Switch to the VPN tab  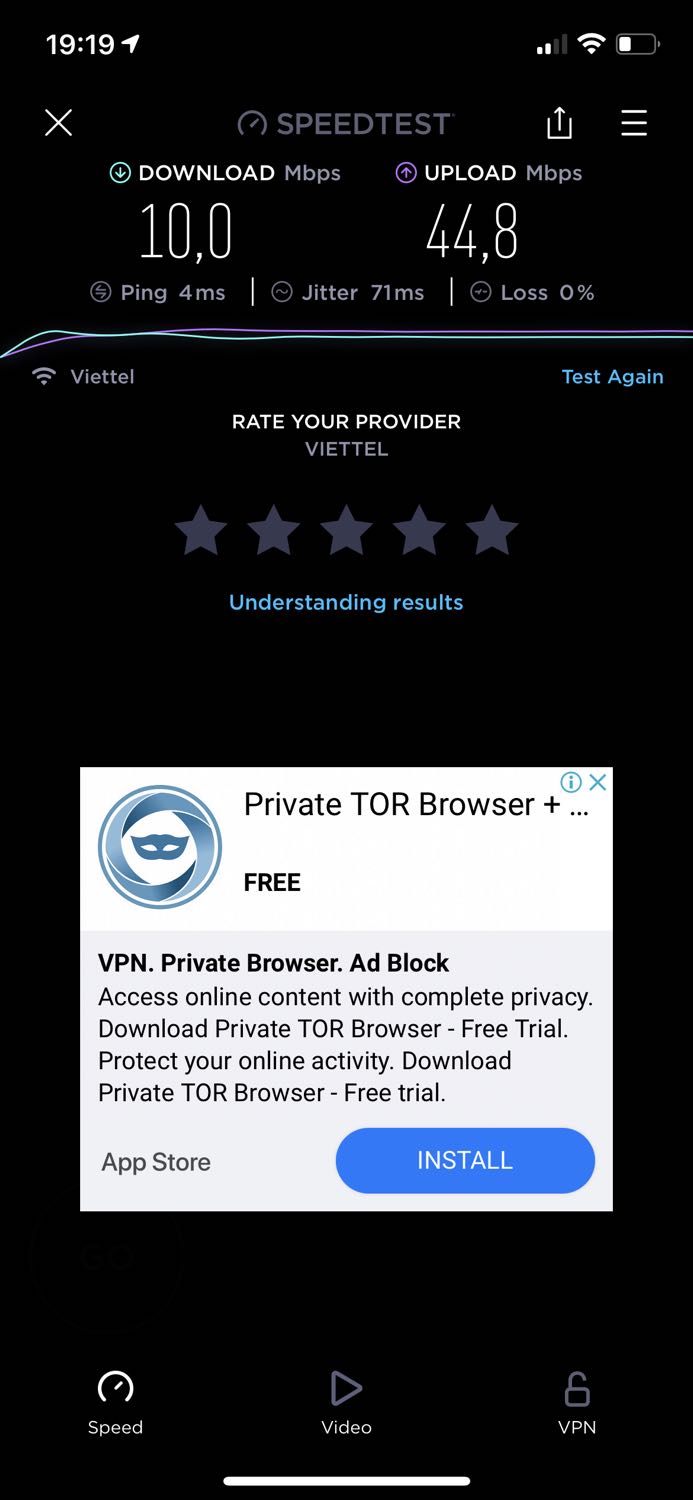(x=577, y=1402)
